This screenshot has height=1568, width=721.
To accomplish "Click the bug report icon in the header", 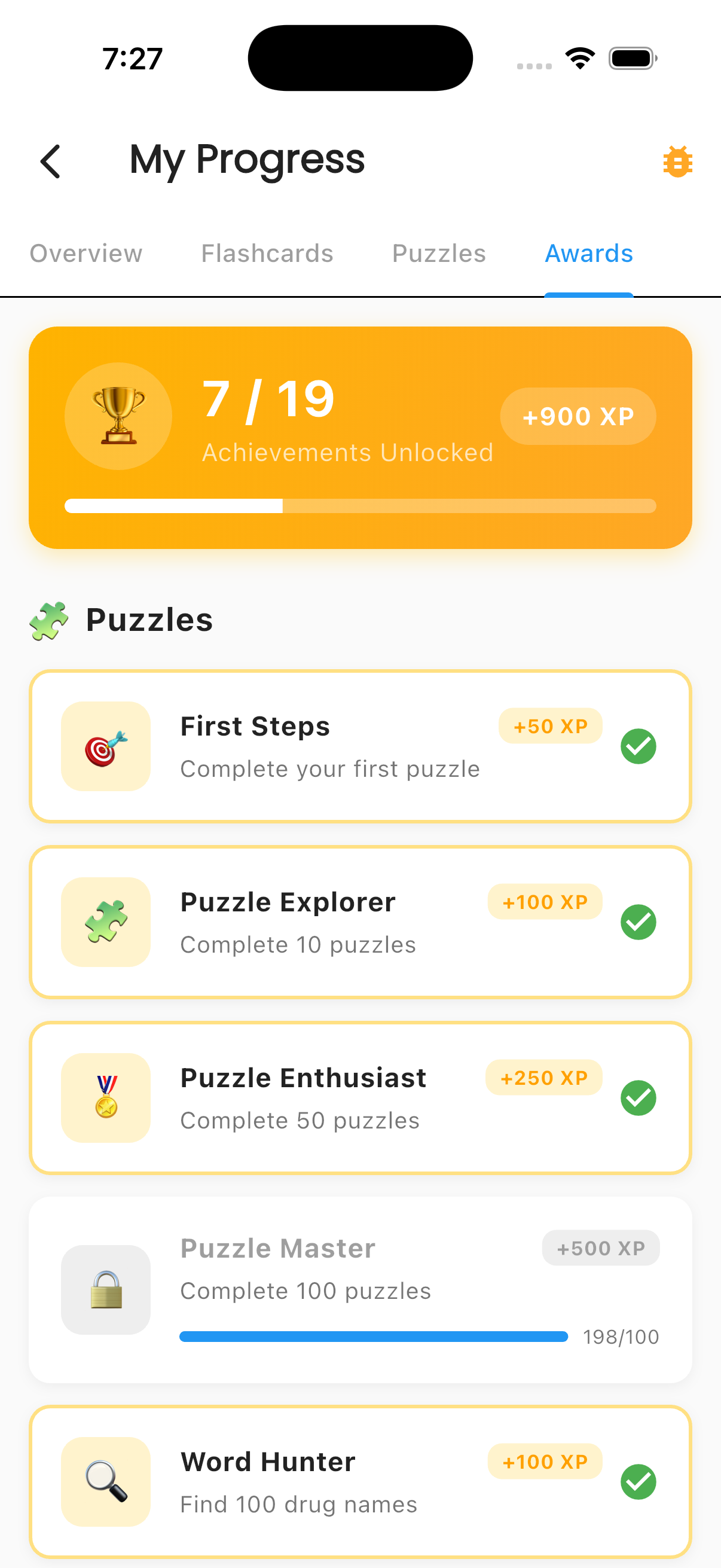I will point(677,161).
